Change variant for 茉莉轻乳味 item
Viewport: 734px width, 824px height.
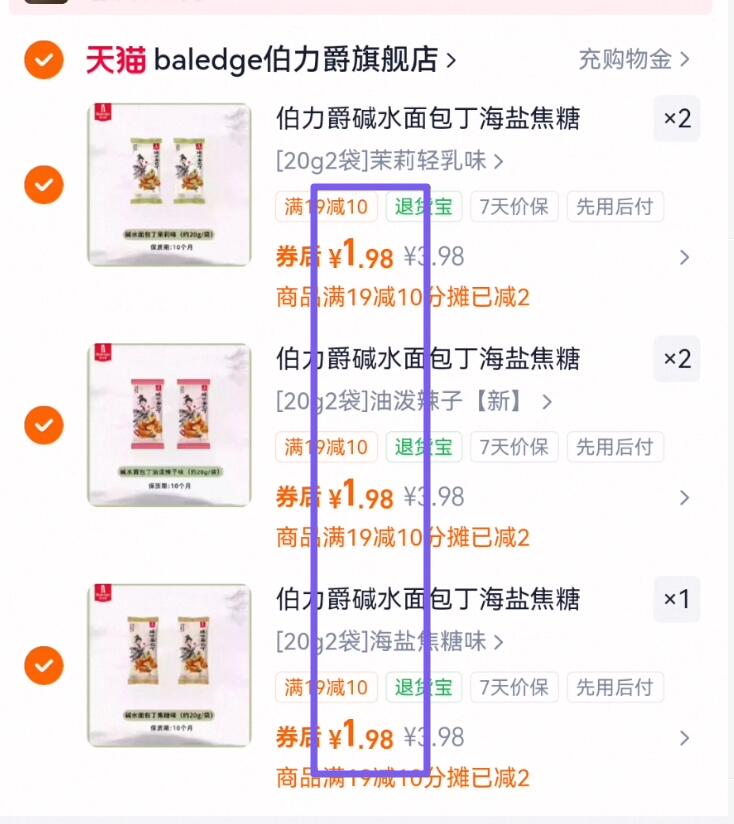click(390, 161)
